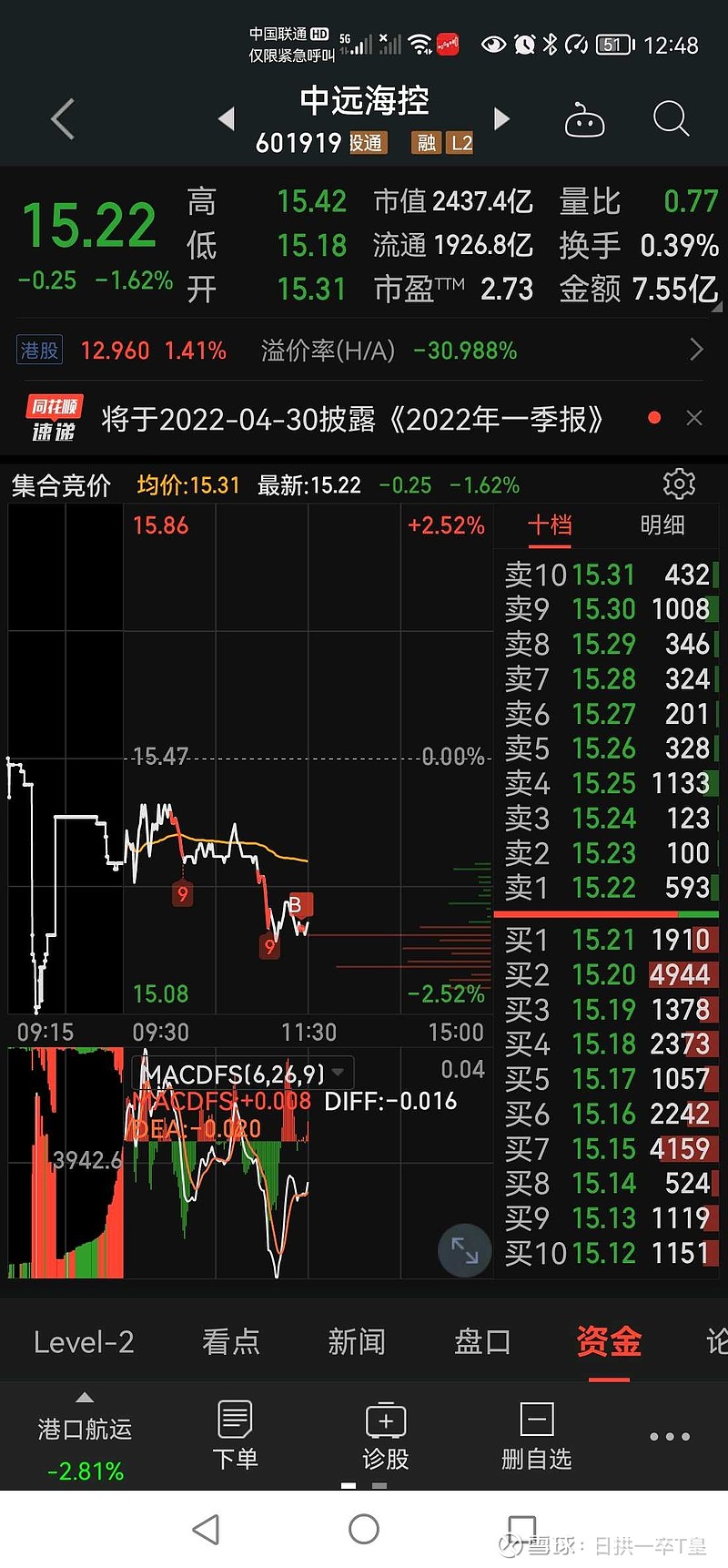Open the robot assistant icon
This screenshot has width=728, height=1568.
(x=585, y=119)
